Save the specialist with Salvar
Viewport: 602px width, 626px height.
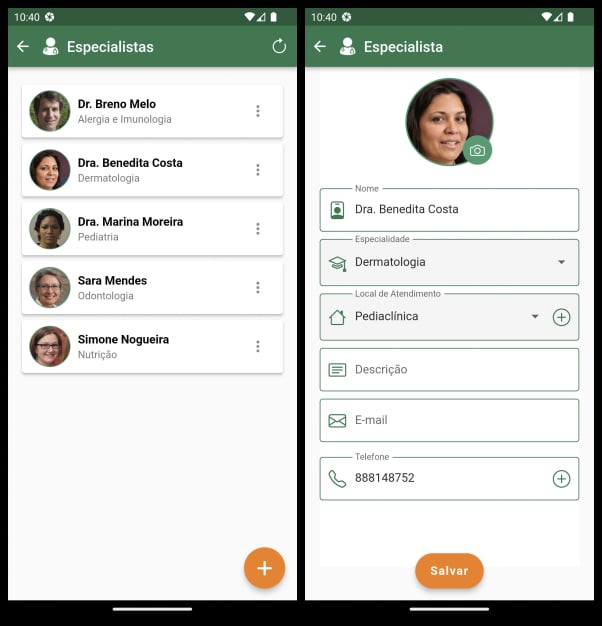[x=449, y=570]
